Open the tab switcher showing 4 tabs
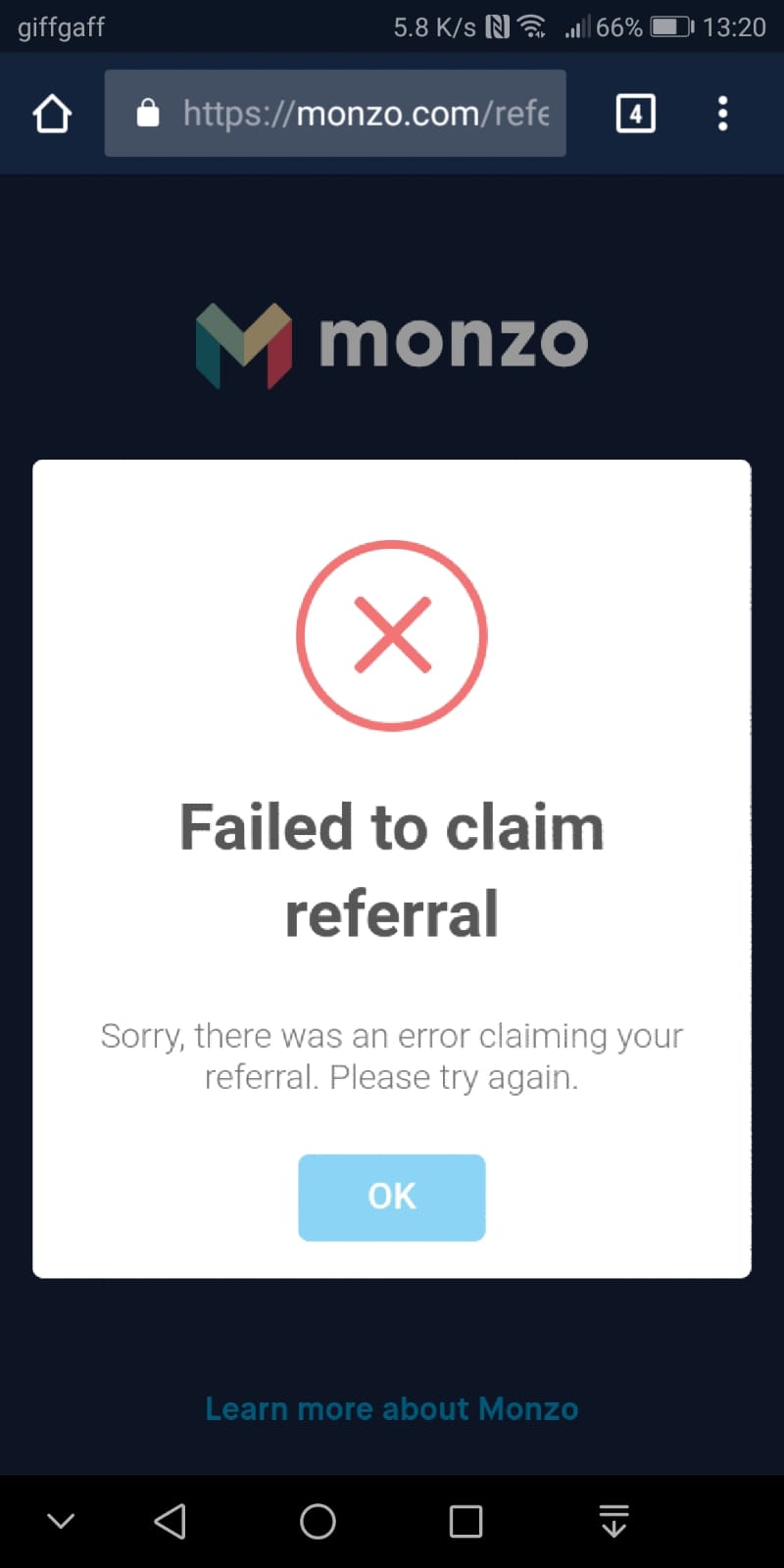 click(635, 113)
